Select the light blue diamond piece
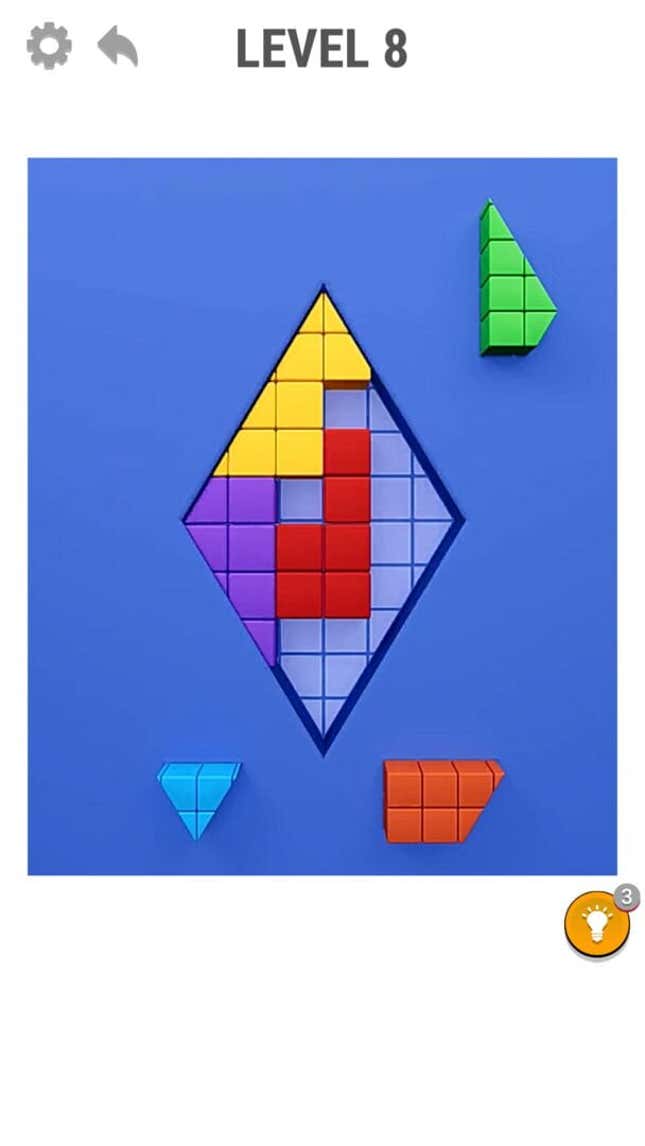 coord(198,791)
